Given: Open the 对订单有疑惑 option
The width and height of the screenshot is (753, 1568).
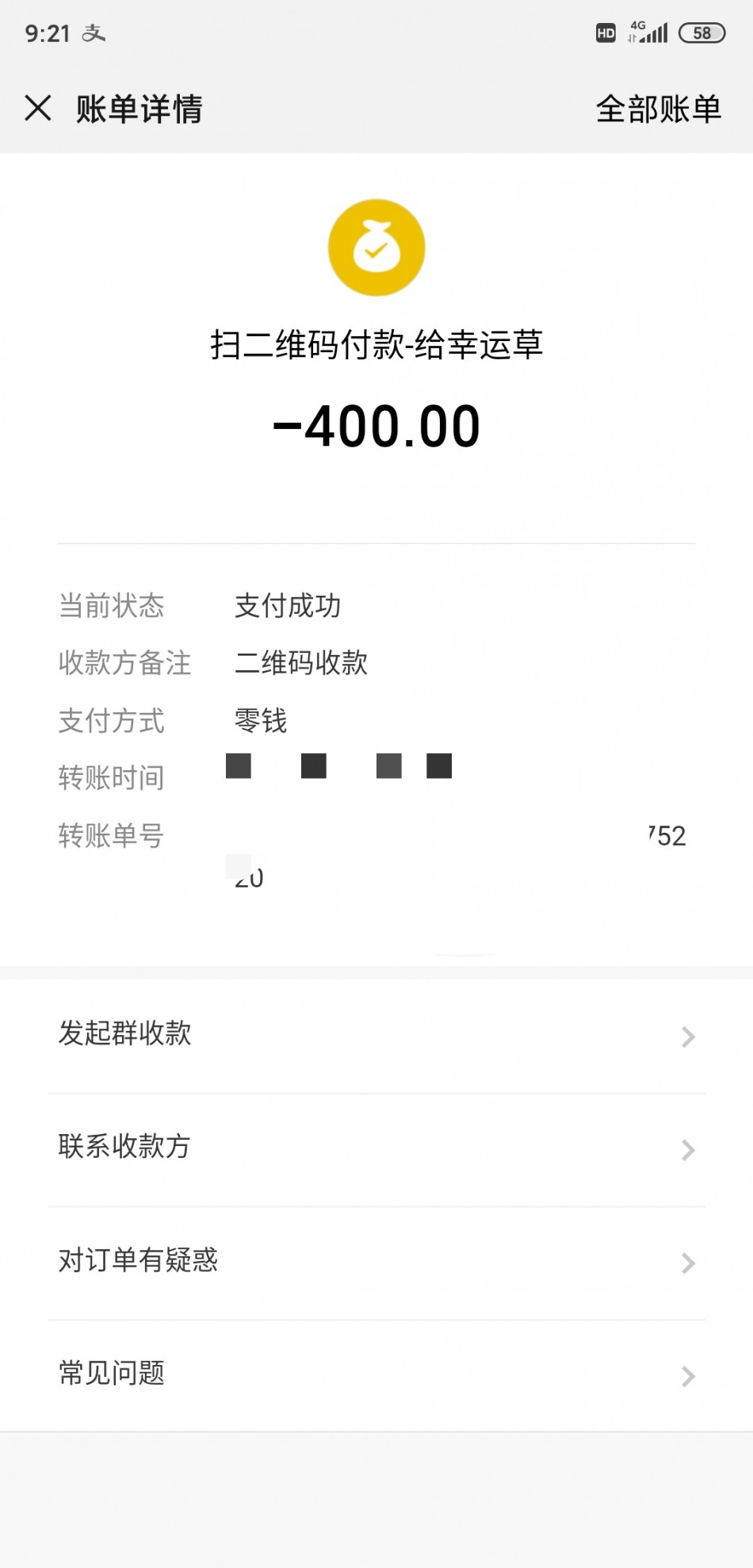Looking at the screenshot, I should [376, 1263].
